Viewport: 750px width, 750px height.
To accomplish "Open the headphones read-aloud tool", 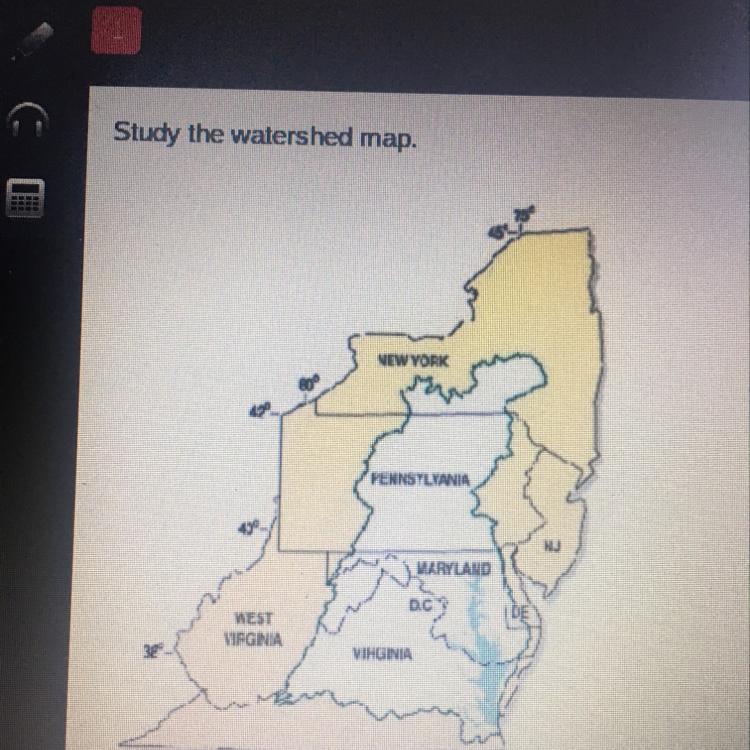I will 28,119.
